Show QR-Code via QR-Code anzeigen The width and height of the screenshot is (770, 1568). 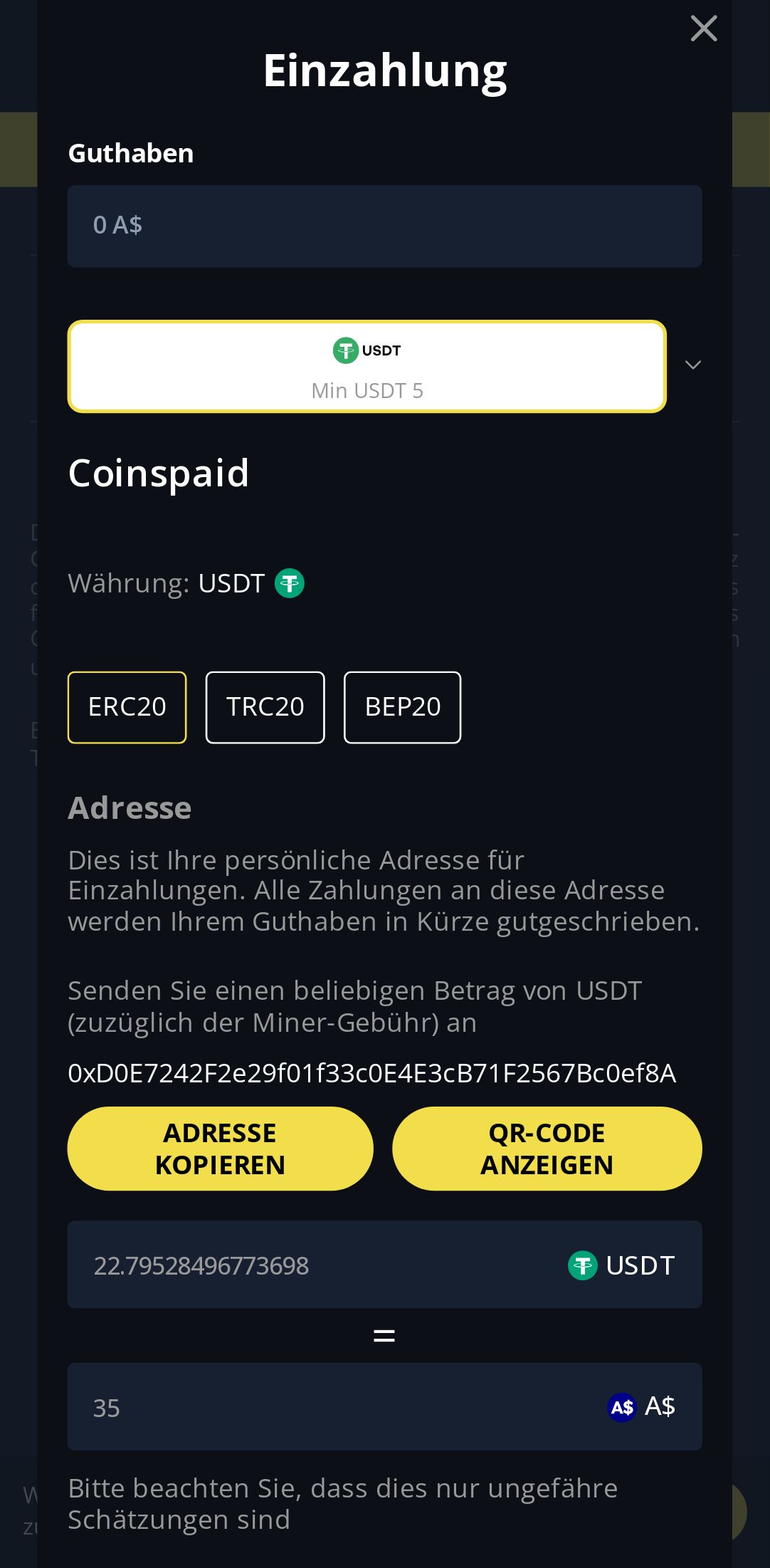click(x=547, y=1149)
